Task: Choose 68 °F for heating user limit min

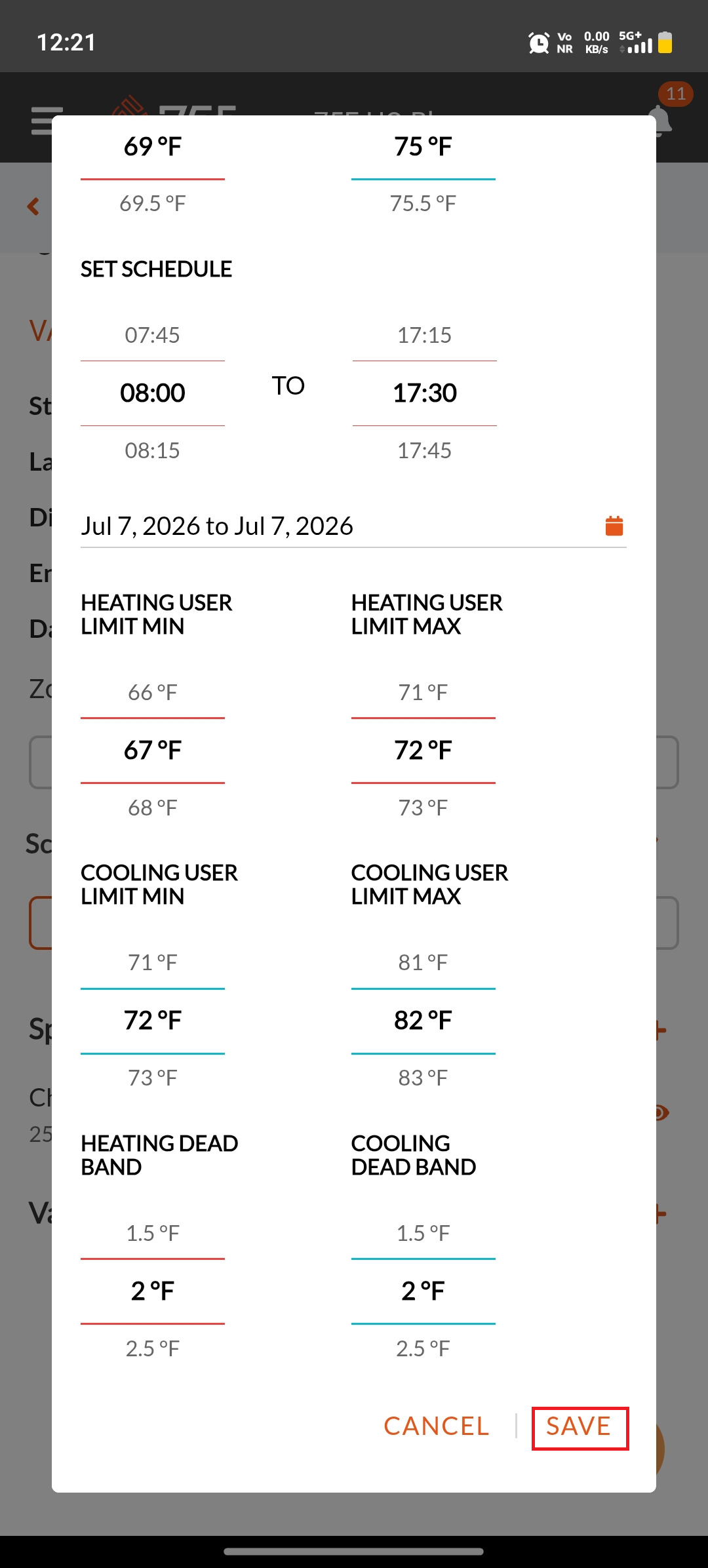Action: point(153,808)
